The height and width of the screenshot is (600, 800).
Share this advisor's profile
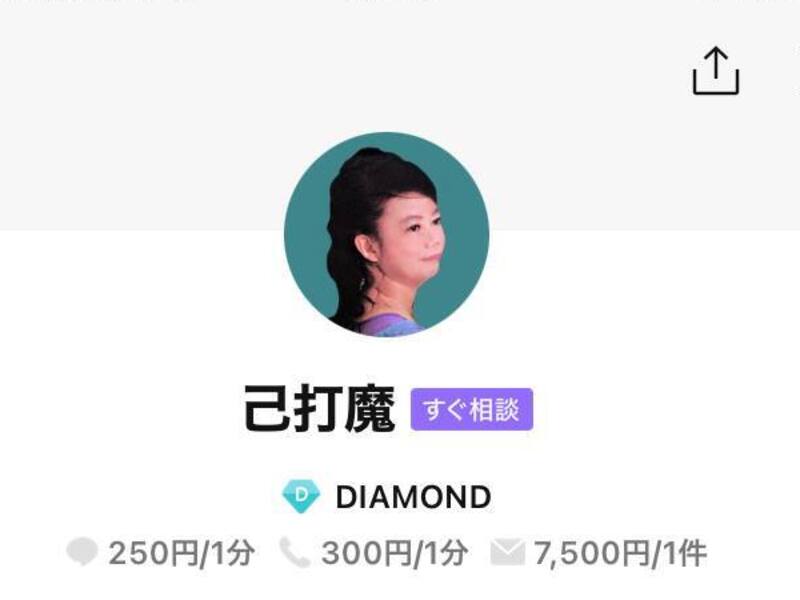click(715, 72)
